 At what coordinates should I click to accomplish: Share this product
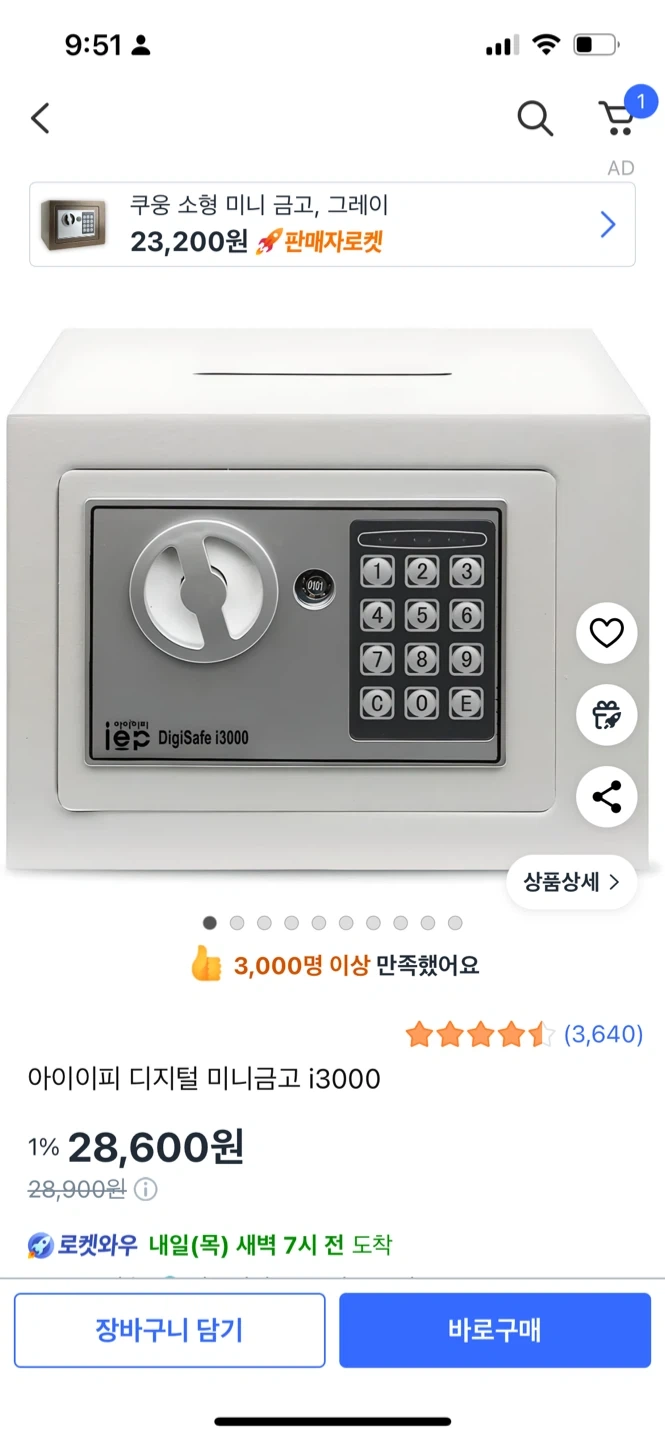pyautogui.click(x=607, y=797)
